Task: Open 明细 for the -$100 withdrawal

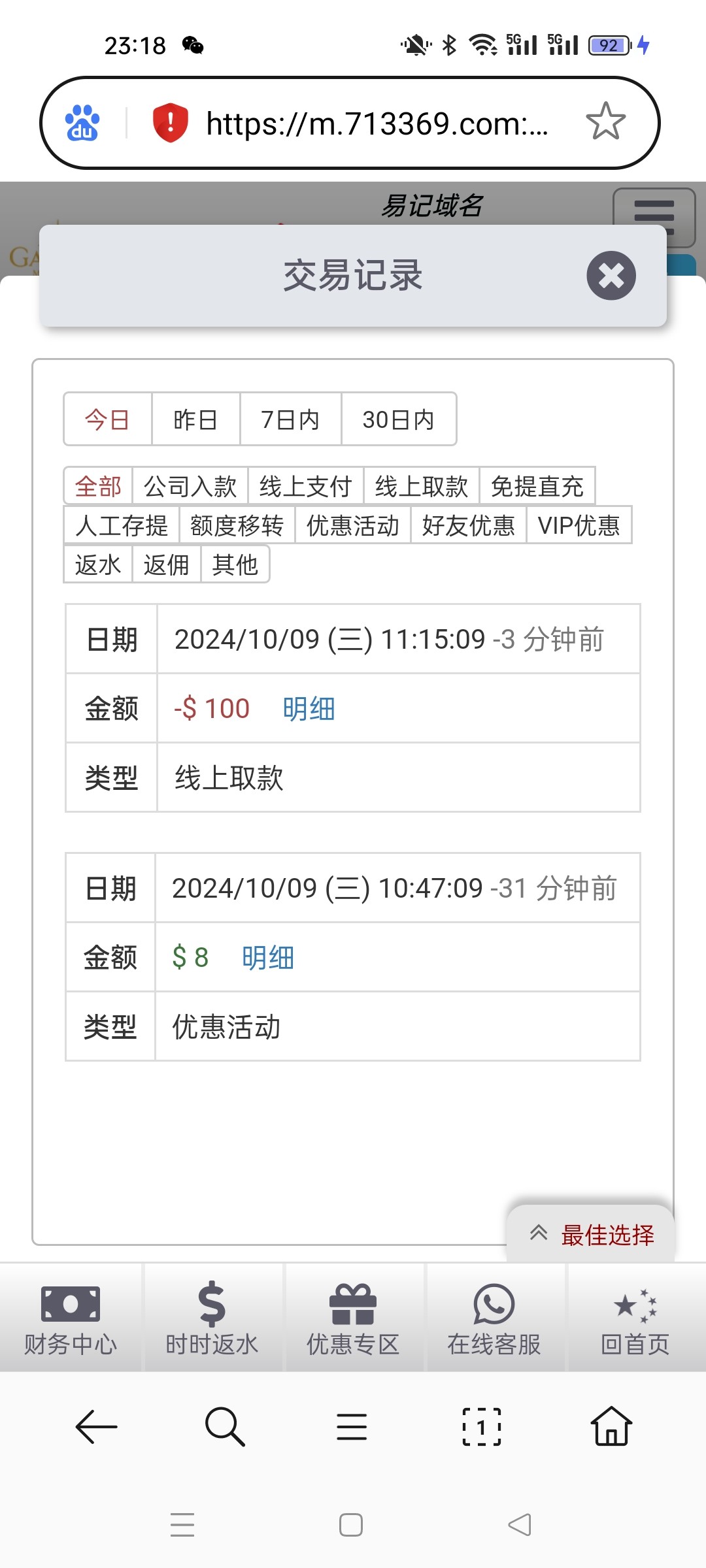Action: click(309, 709)
